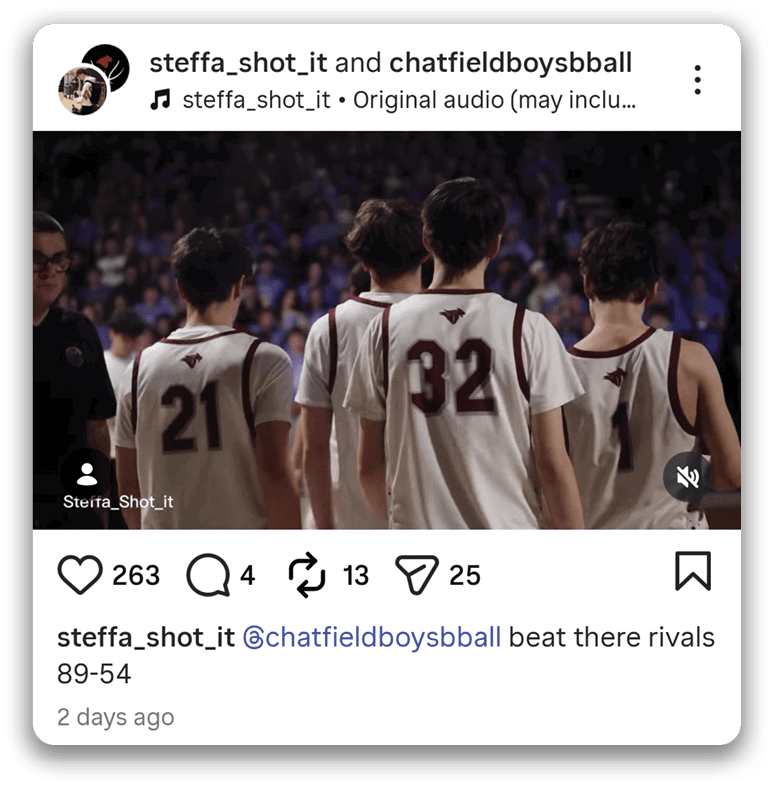774x787 pixels.
Task: View tagged people on the video
Action: coord(86,474)
